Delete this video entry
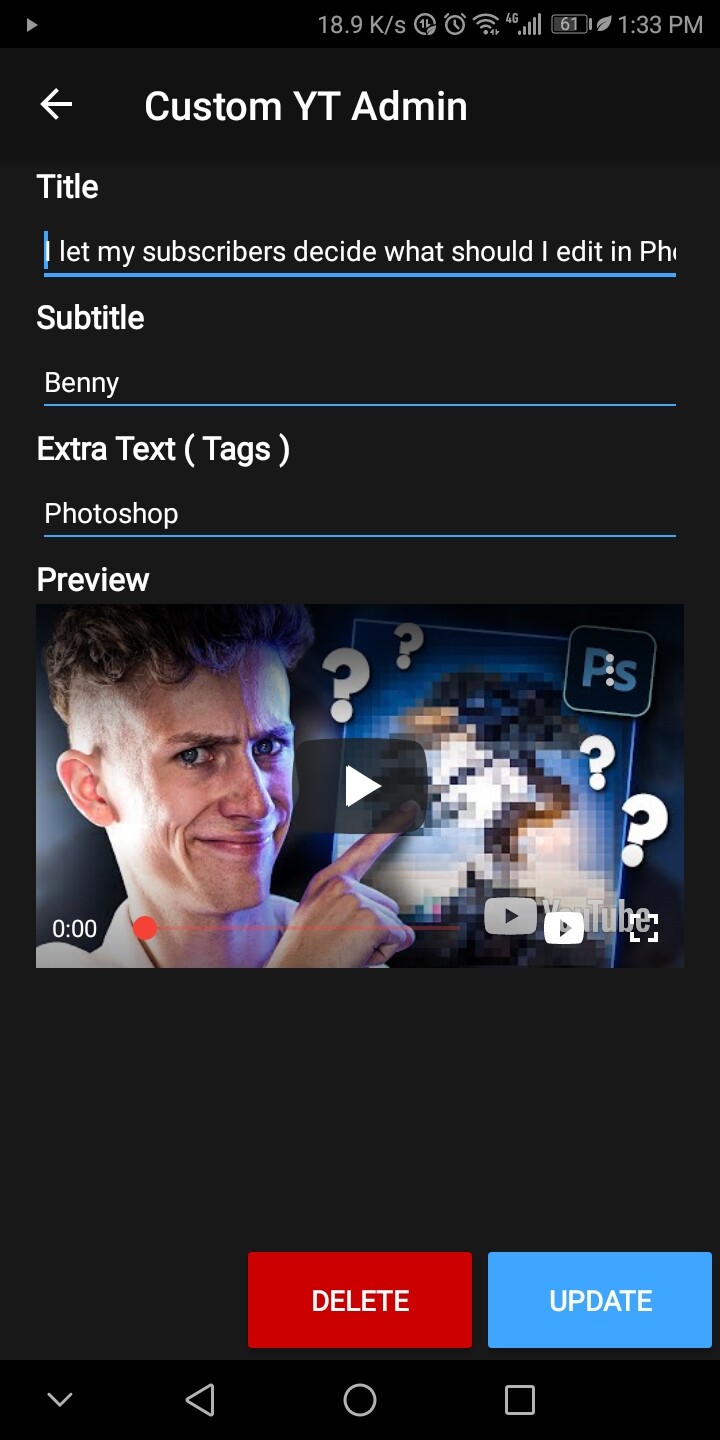720x1440 pixels. [x=360, y=1300]
